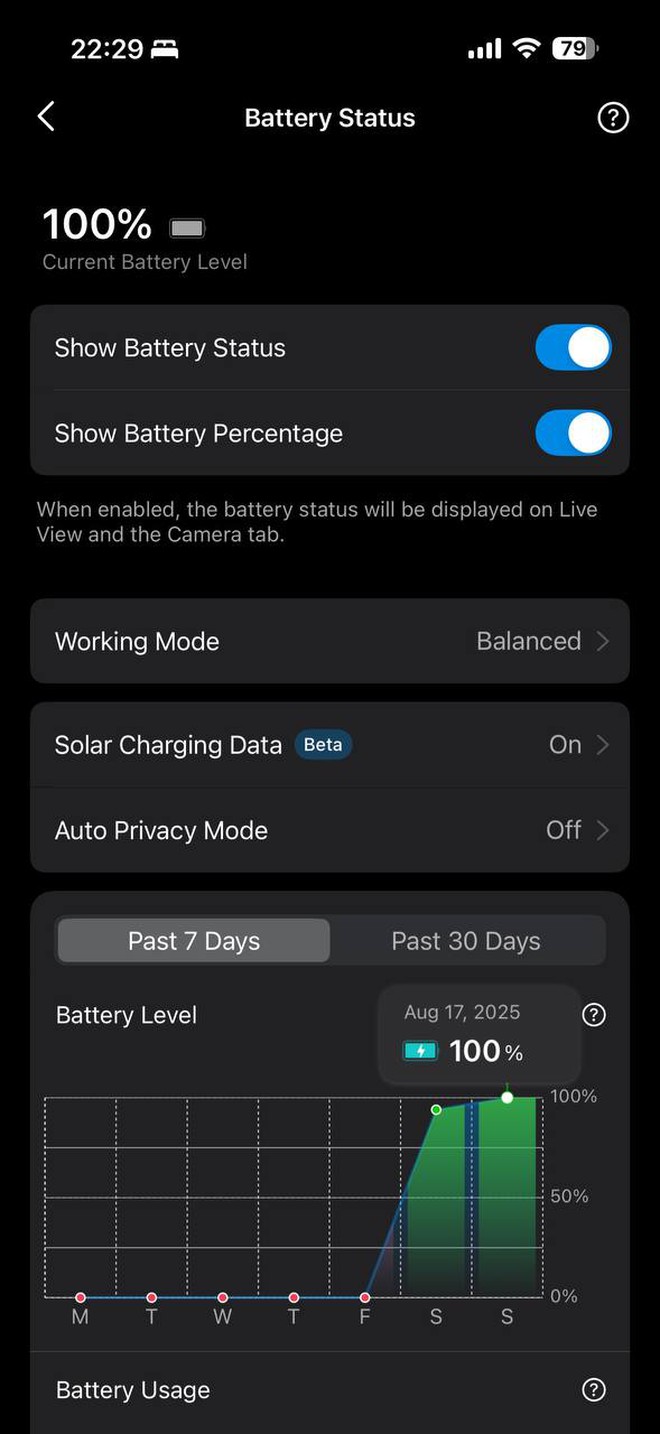
Task: Go back from Battery Status
Action: pyautogui.click(x=46, y=117)
